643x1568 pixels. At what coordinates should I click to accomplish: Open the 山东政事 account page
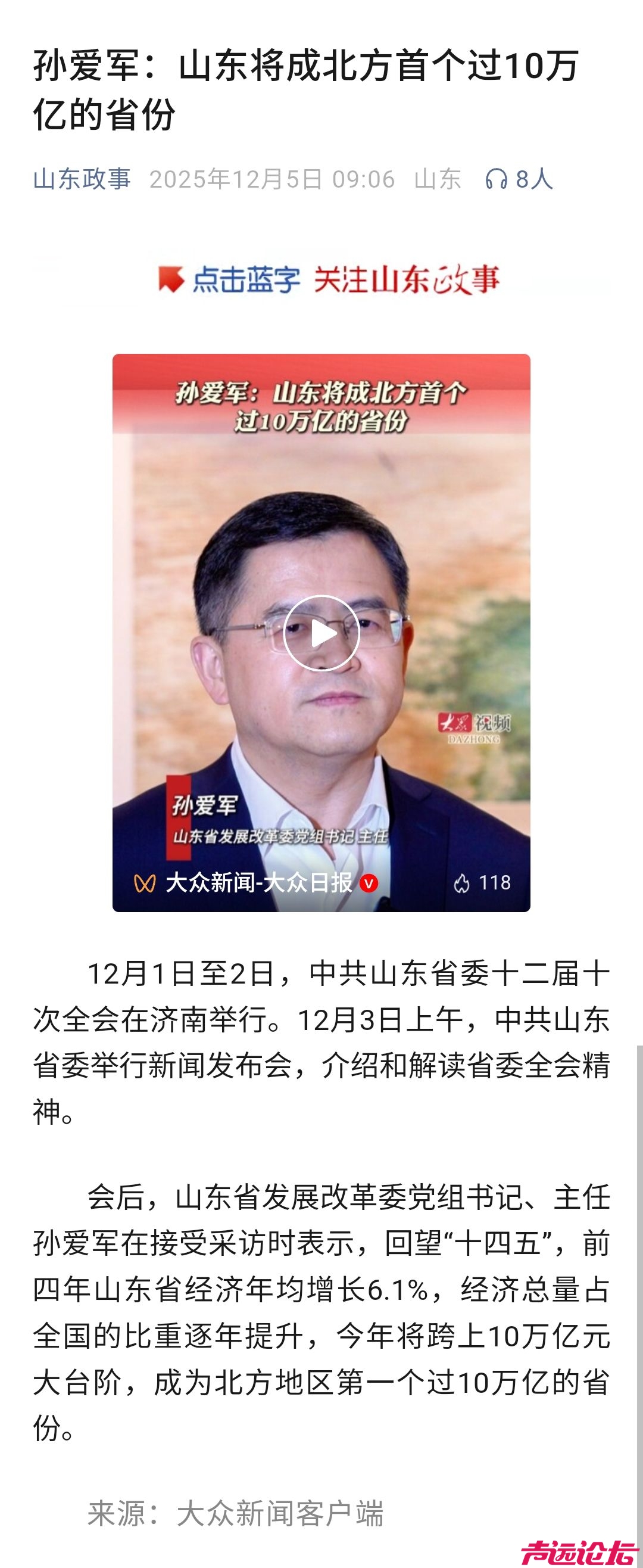tap(82, 179)
